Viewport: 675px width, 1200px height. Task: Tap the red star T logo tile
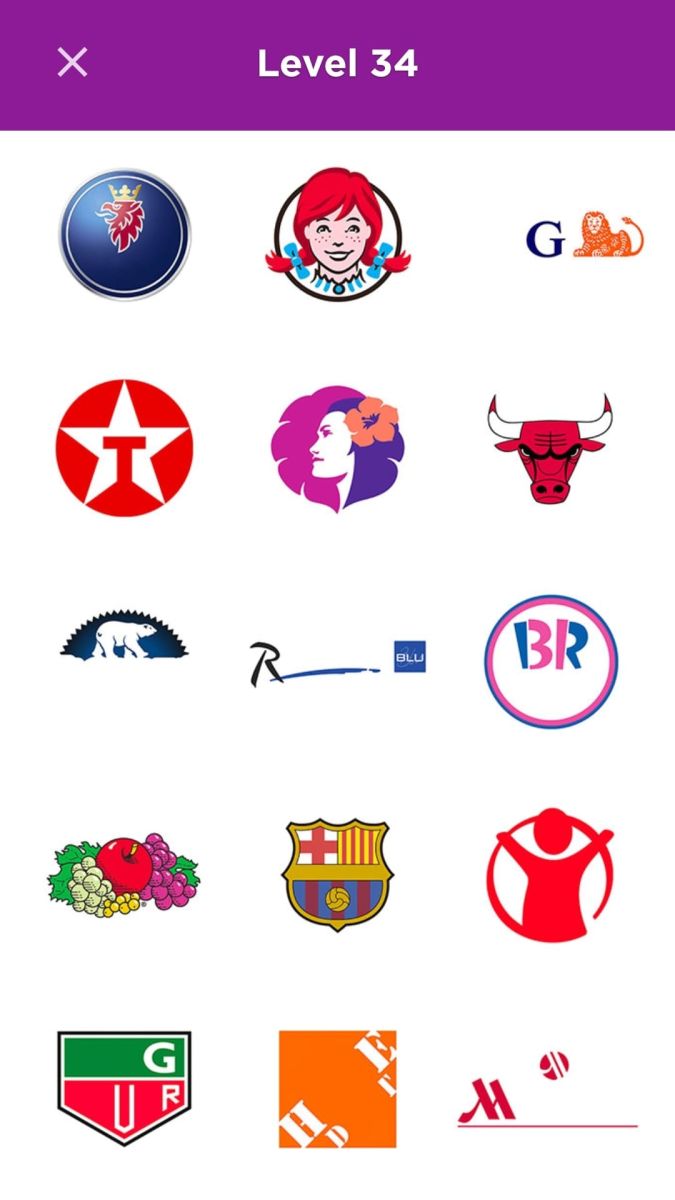click(124, 447)
